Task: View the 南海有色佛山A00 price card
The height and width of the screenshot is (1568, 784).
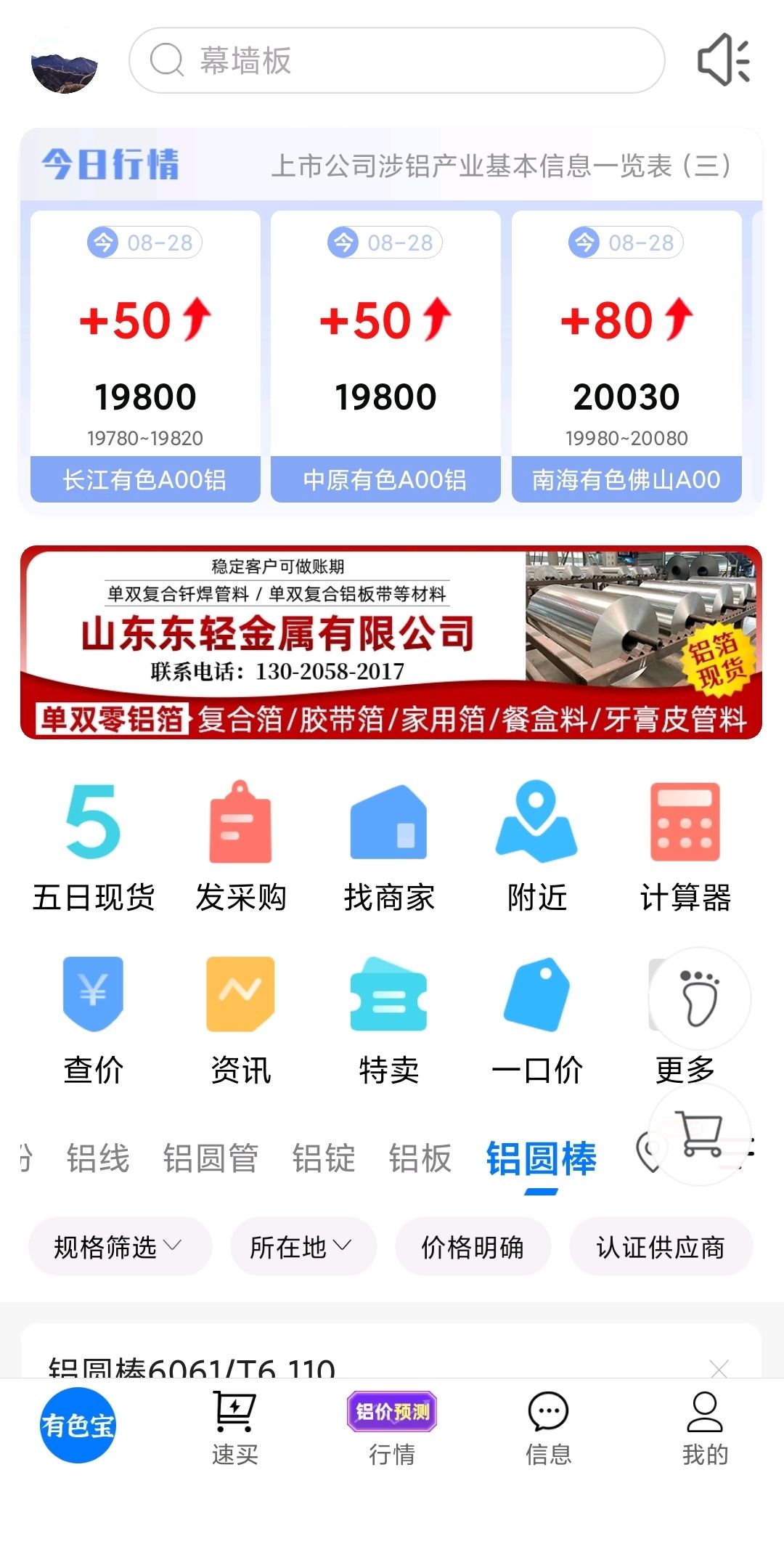Action: [626, 356]
